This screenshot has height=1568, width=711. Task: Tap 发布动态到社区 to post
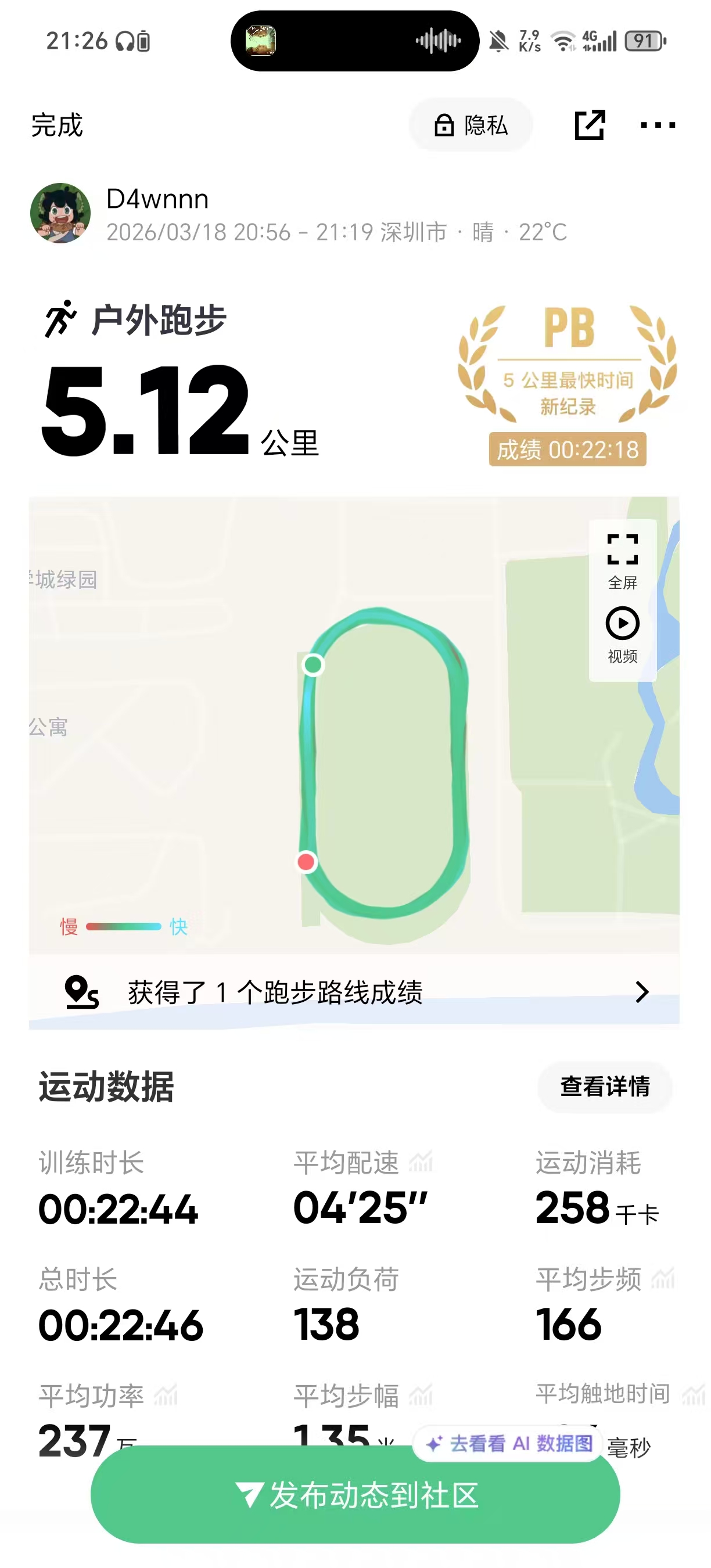(x=355, y=1496)
